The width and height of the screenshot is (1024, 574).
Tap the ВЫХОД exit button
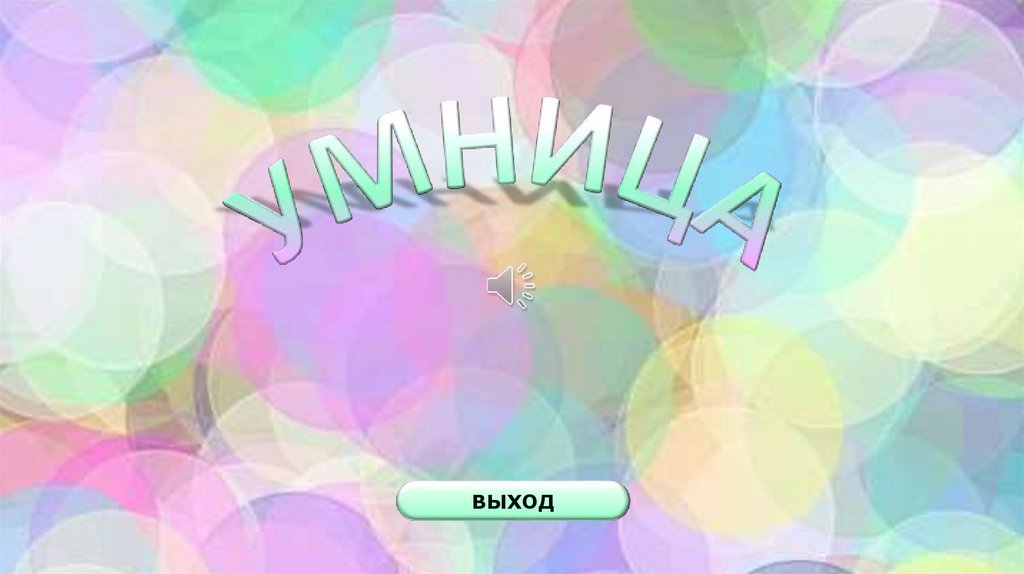pos(512,500)
